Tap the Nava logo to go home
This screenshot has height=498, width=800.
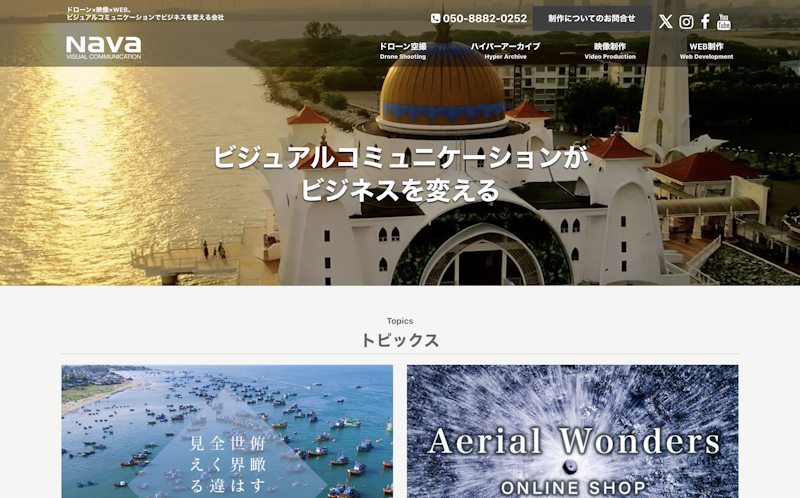(103, 47)
